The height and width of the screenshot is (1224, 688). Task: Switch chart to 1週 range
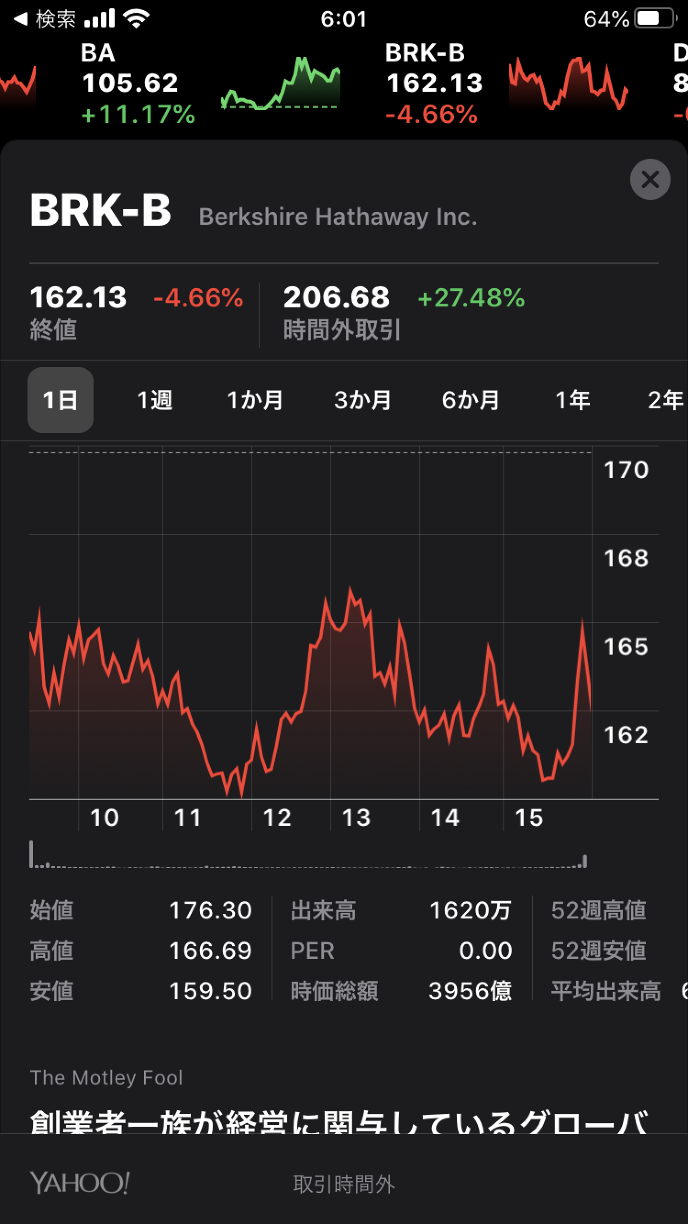pos(155,400)
